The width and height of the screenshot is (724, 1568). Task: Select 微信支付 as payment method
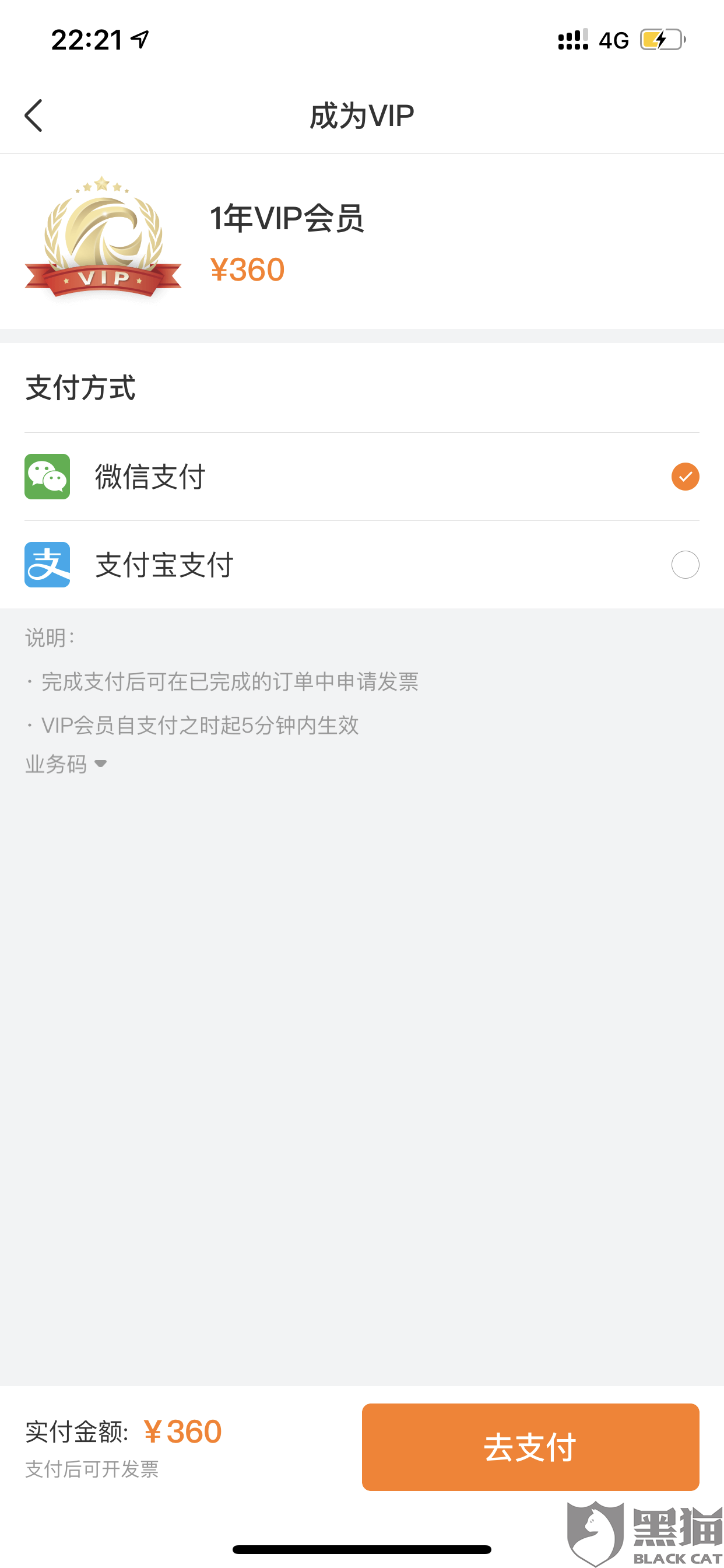pyautogui.click(x=362, y=477)
